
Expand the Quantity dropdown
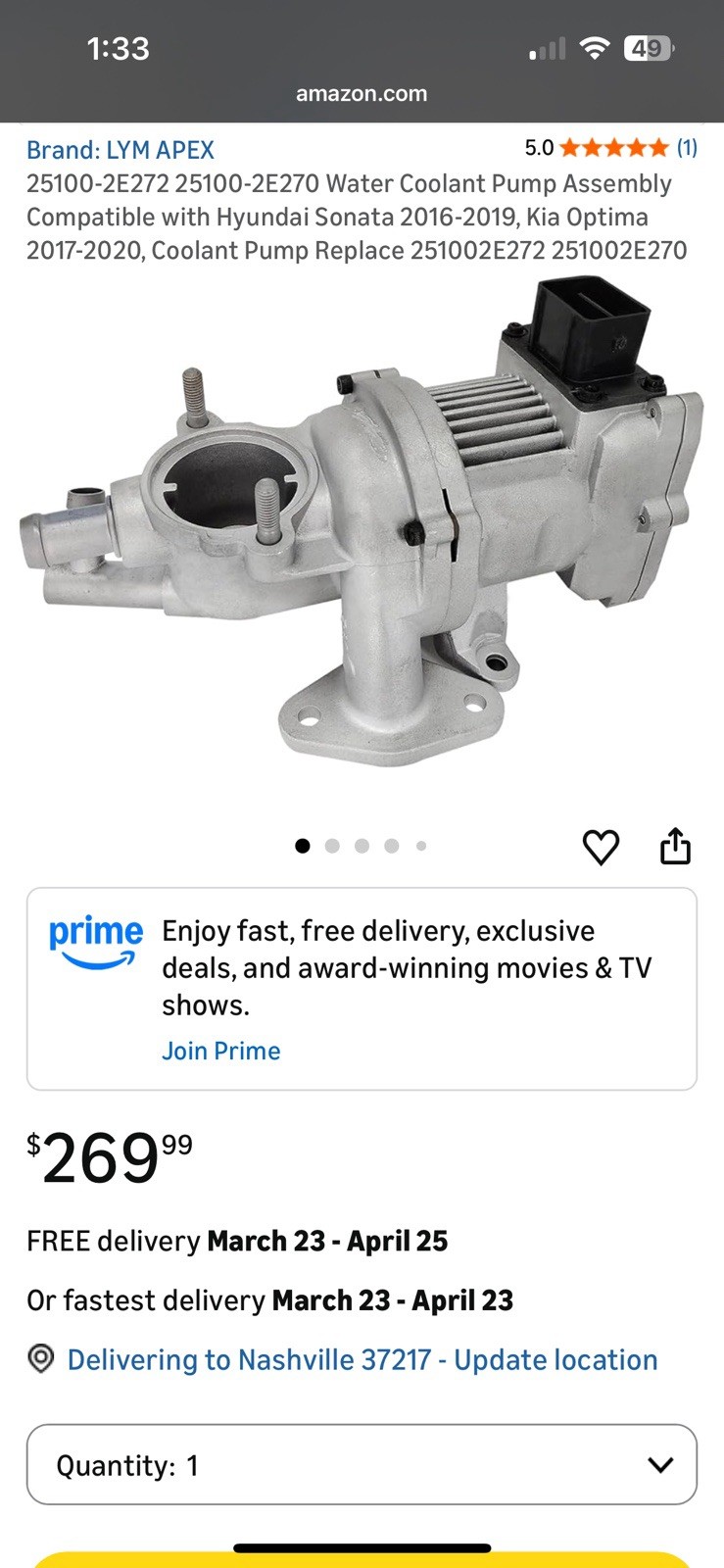click(x=362, y=1464)
